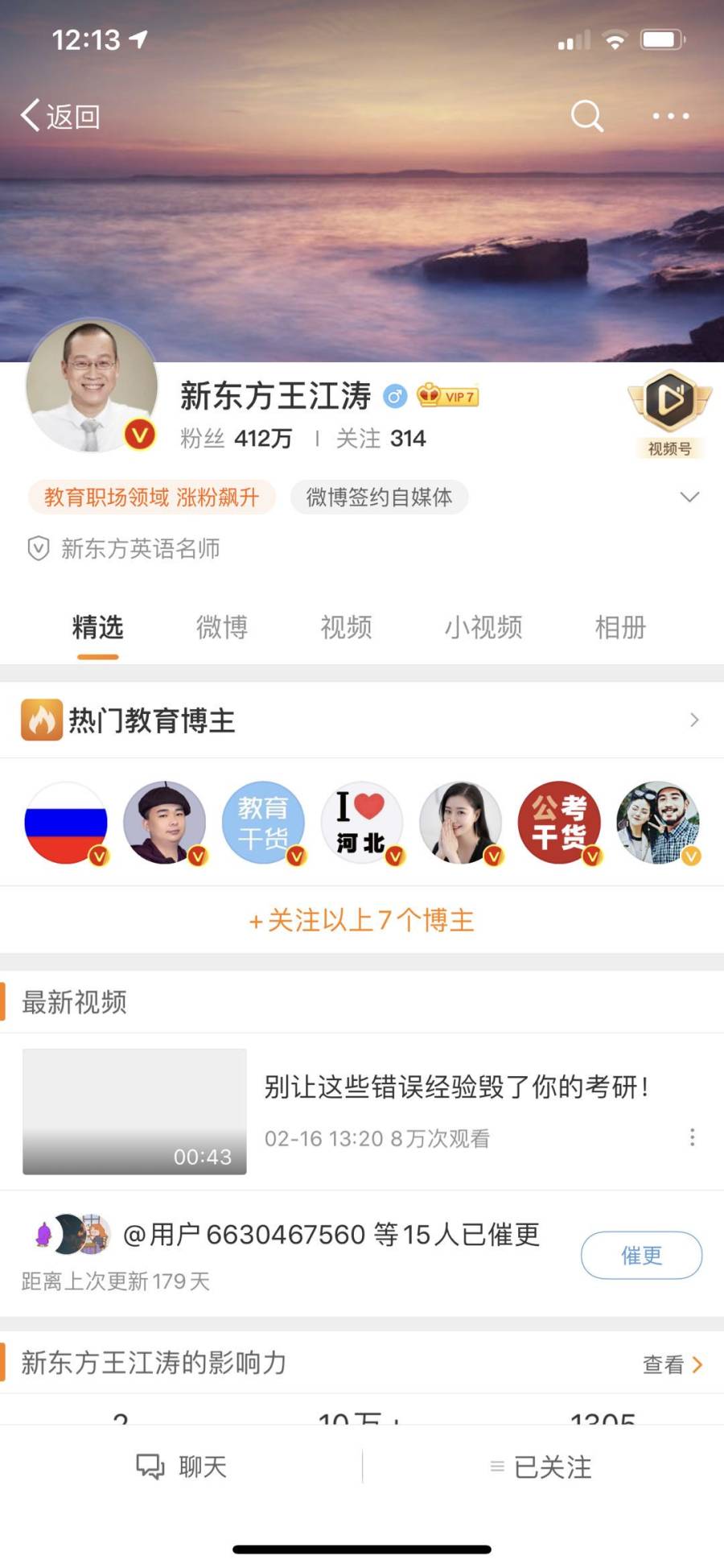724x1568 pixels.
Task: Open 热门教育博主 list
Action: click(x=362, y=720)
